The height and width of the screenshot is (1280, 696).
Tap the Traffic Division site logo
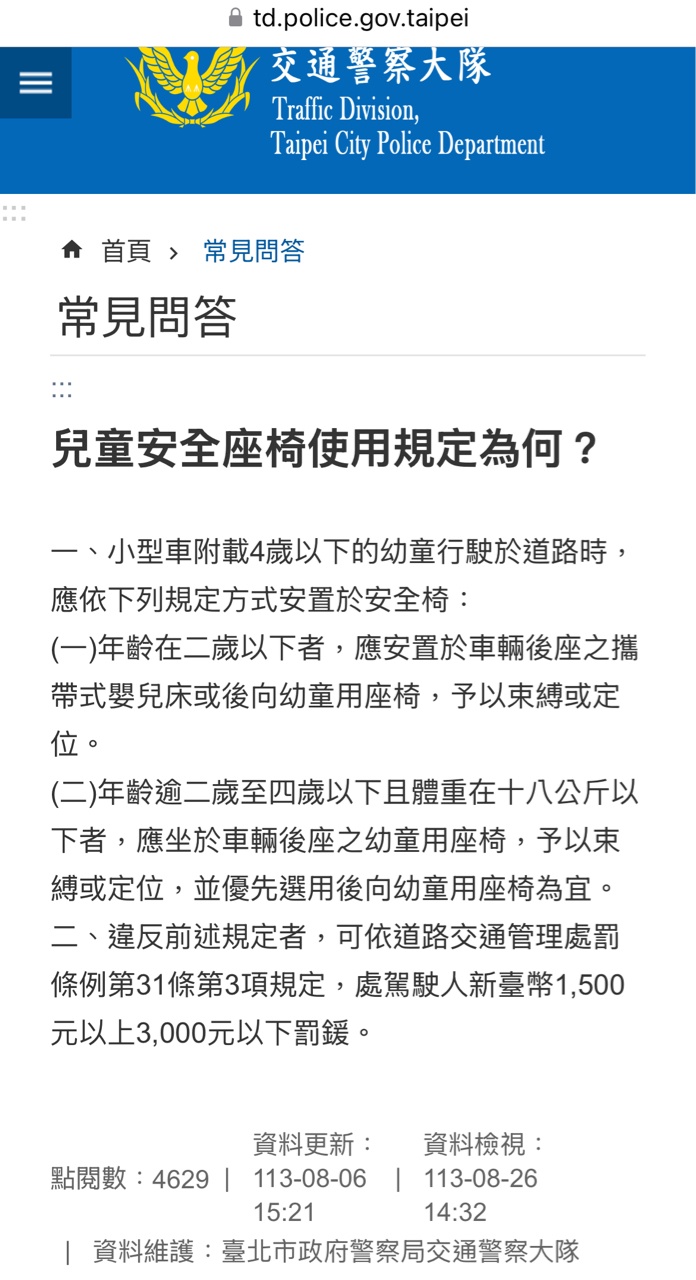click(335, 102)
